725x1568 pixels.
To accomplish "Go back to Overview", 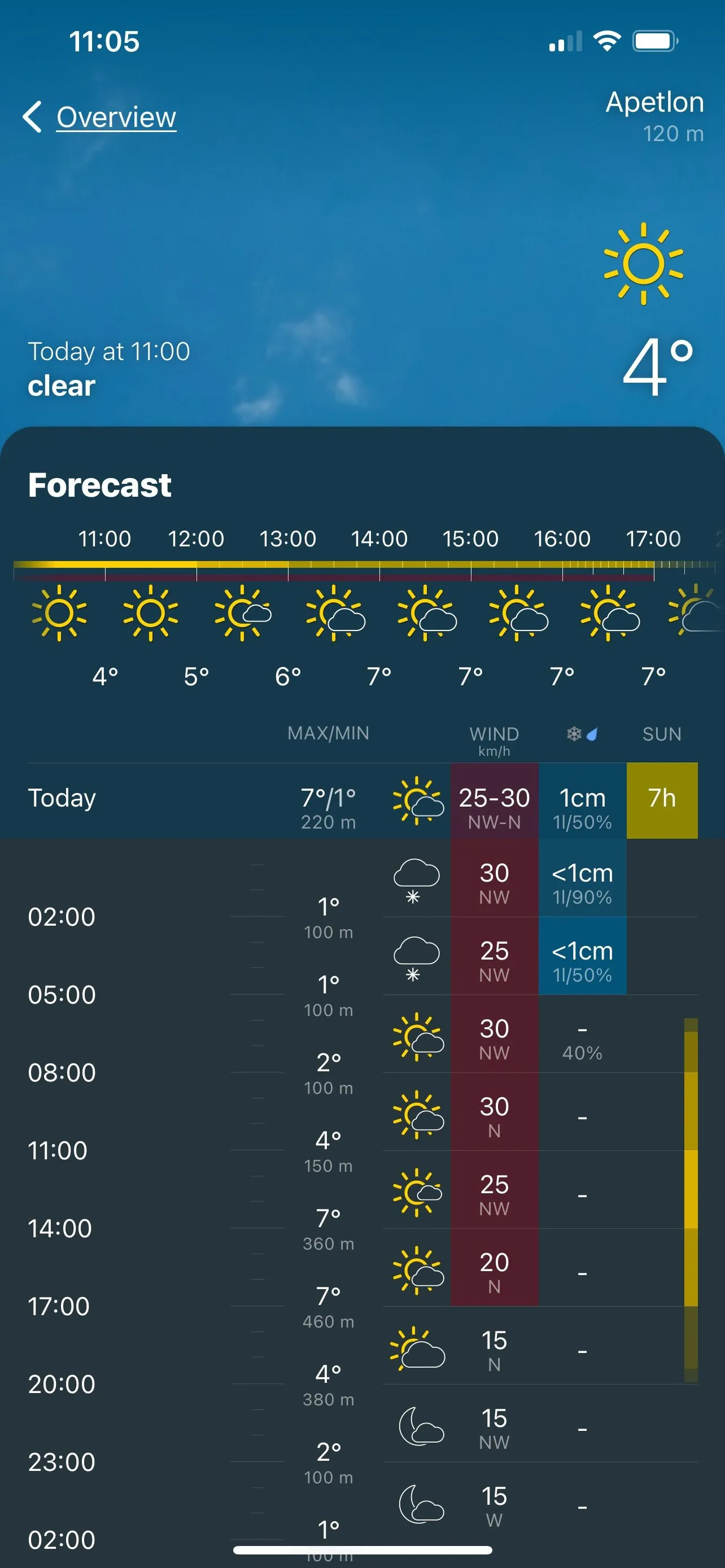I will coord(101,117).
